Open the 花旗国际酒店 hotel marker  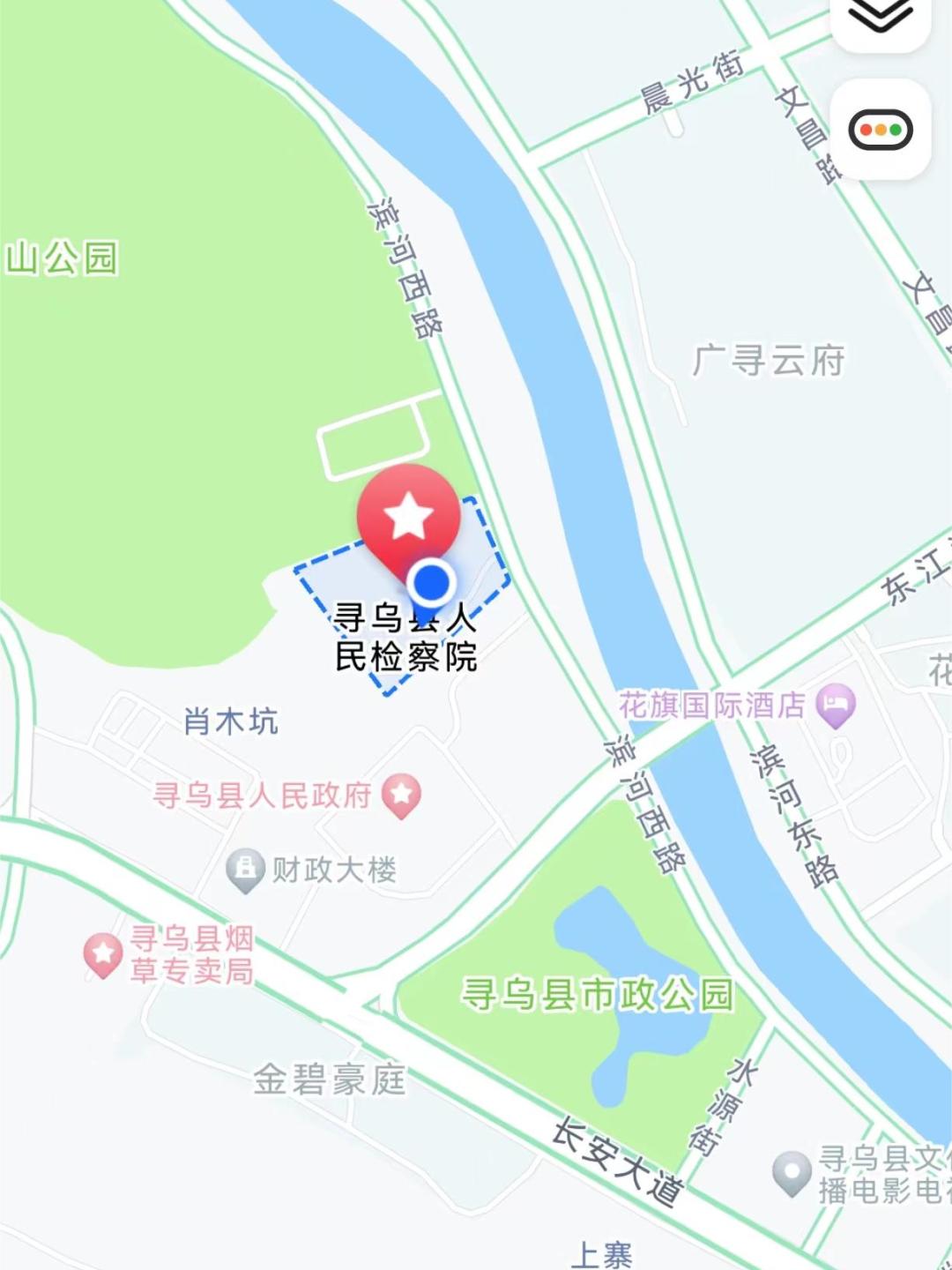[835, 705]
